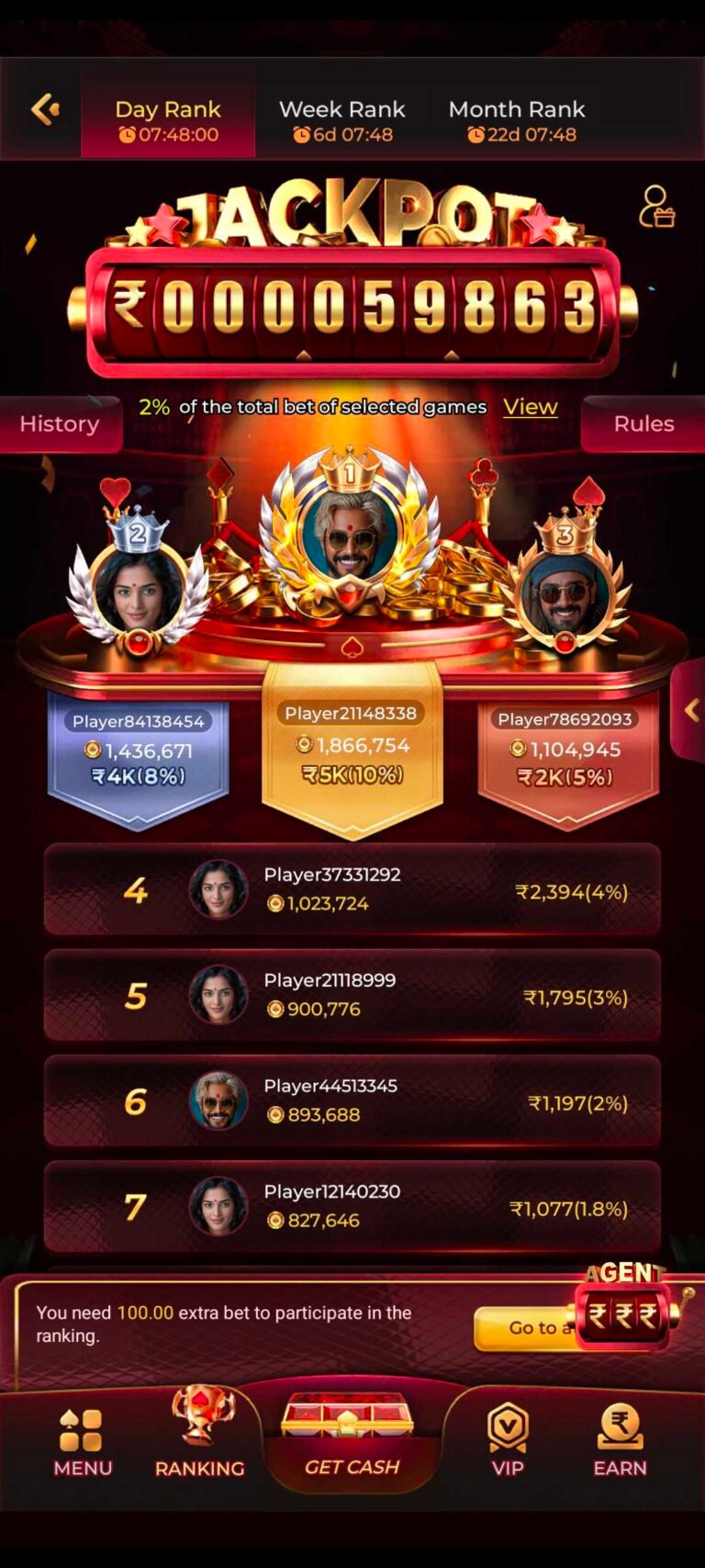Open the jackpot History
This screenshot has width=705, height=1568.
click(x=60, y=423)
